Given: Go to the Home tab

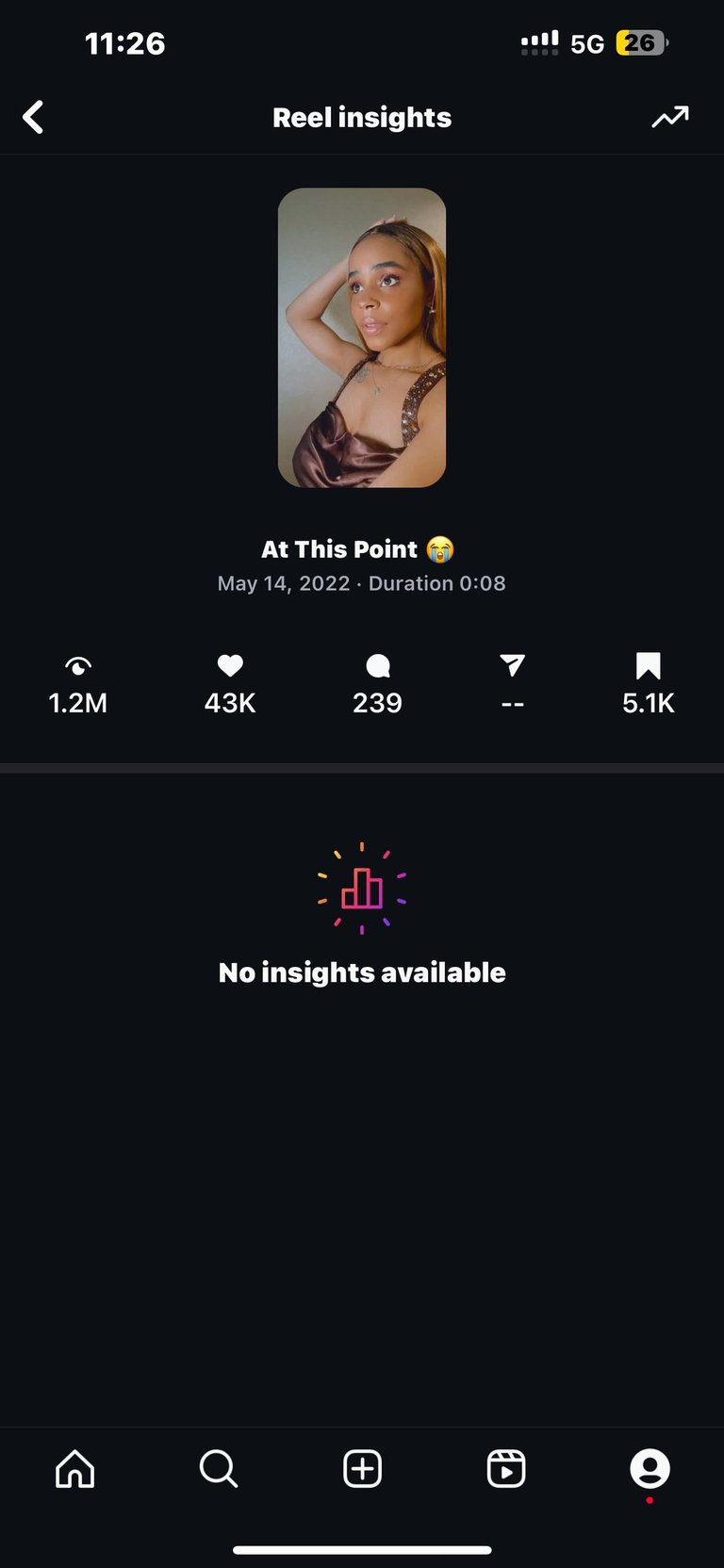Looking at the screenshot, I should (x=75, y=1468).
